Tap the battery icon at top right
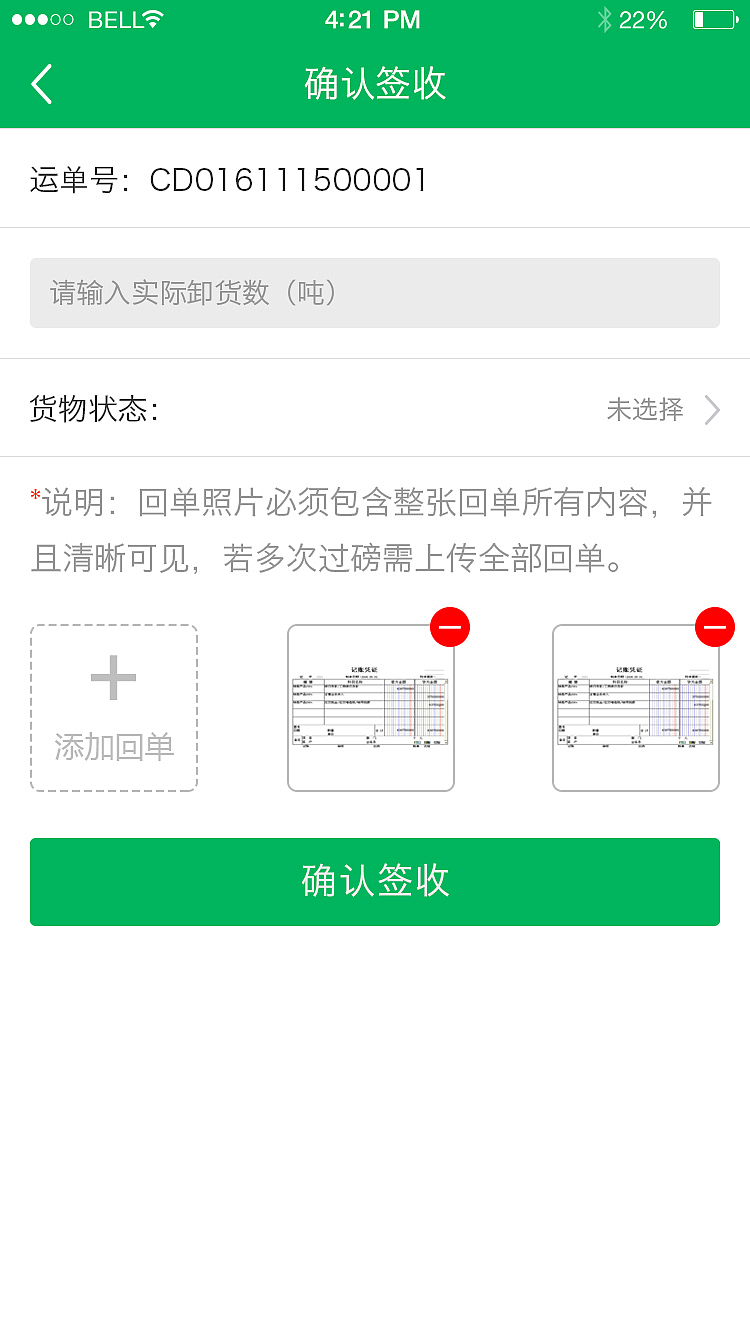Screen dimensions: 750x1334 pyautogui.click(x=713, y=17)
